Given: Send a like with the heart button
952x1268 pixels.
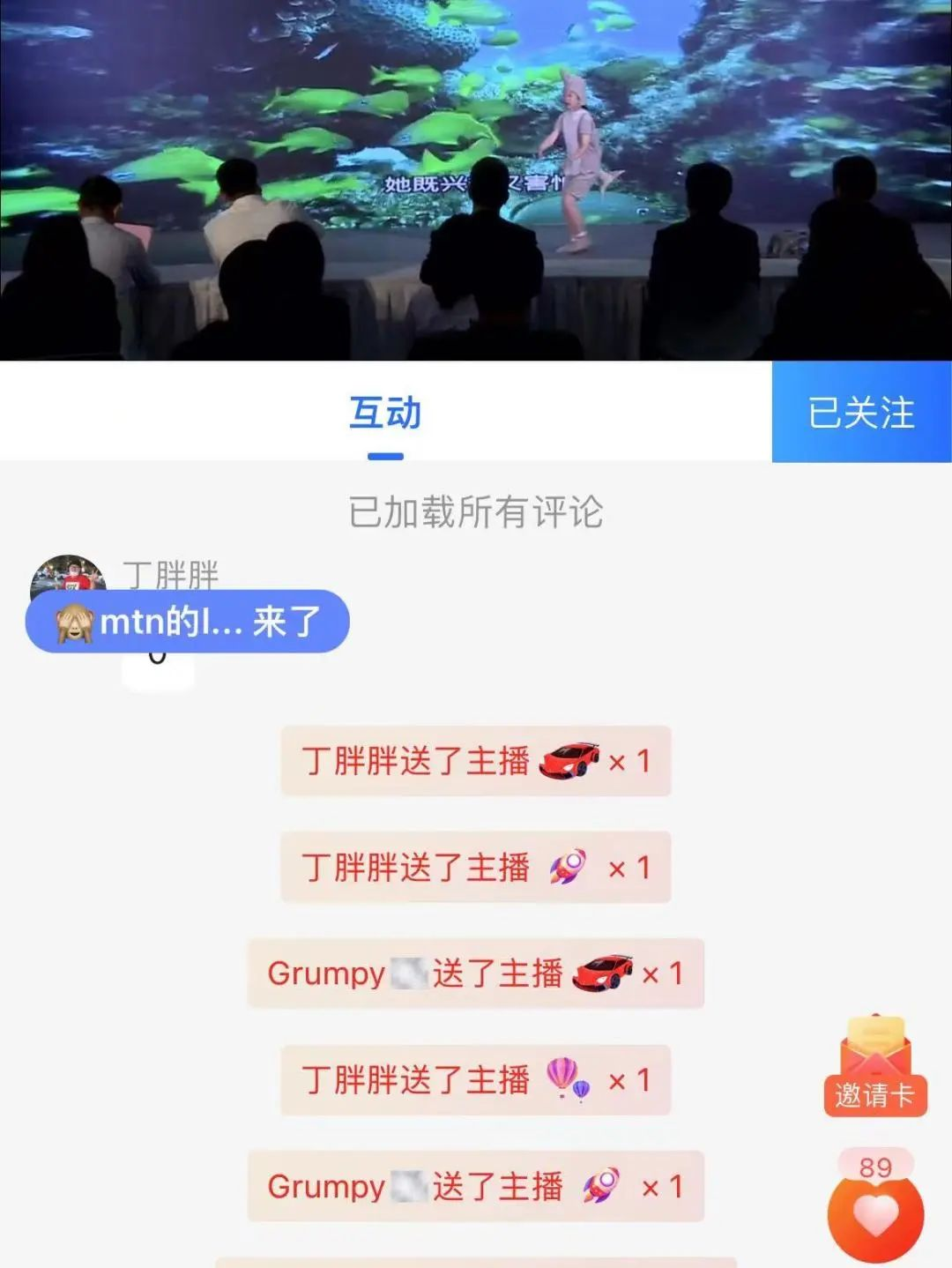Looking at the screenshot, I should pos(874,1214).
